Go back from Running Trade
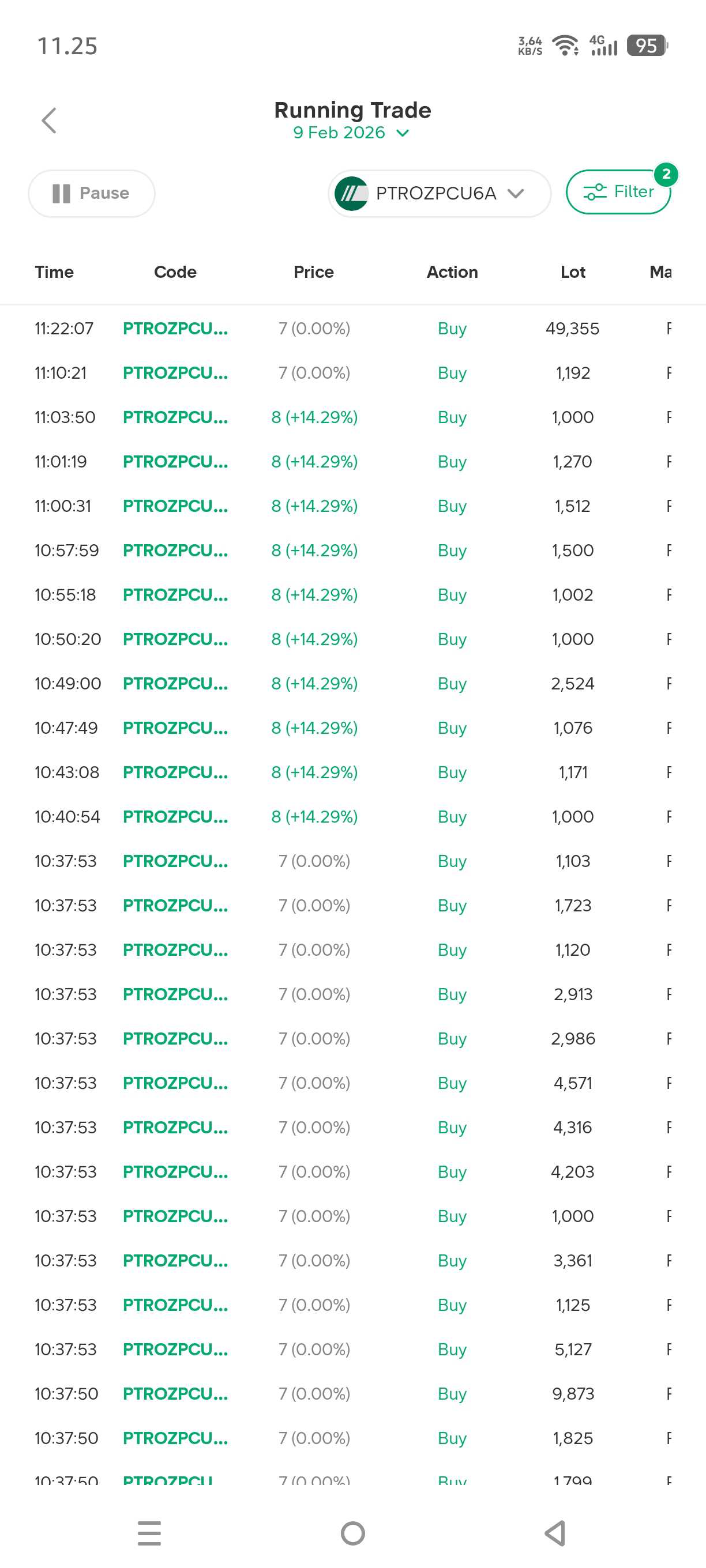 [x=50, y=120]
